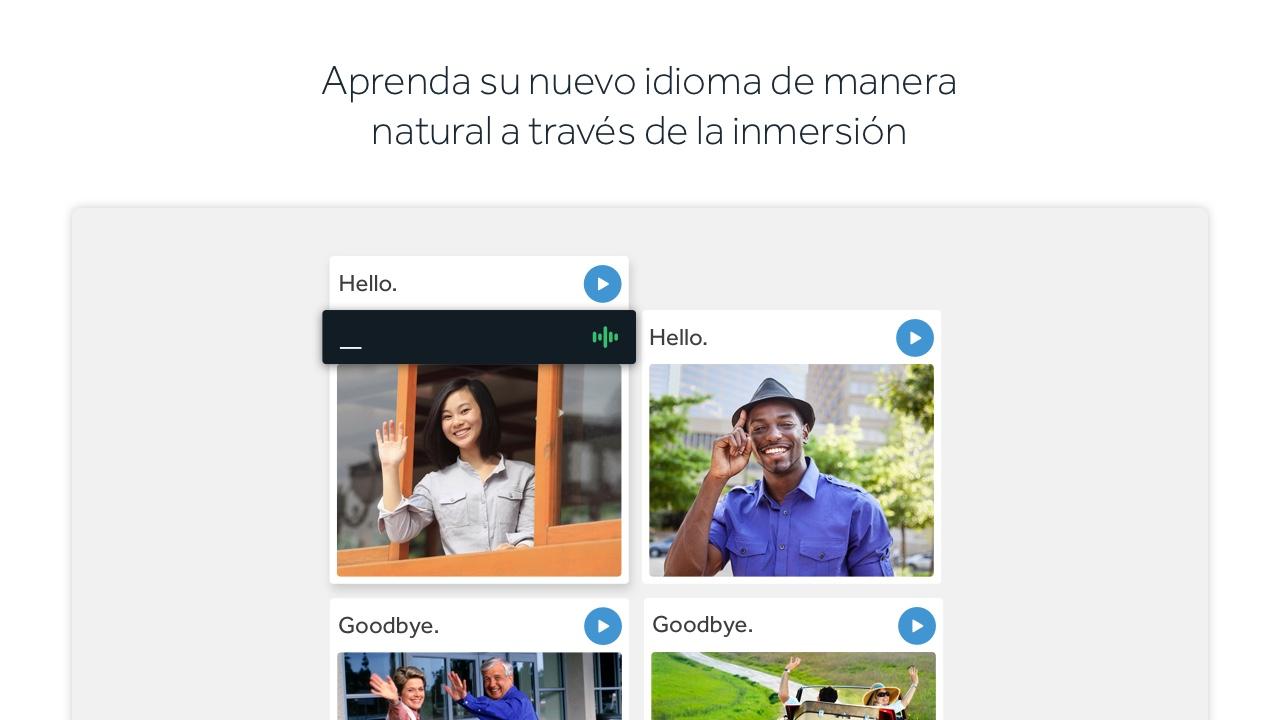This screenshot has width=1278, height=720.
Task: Tap the green voice waveform in the dark bar
Action: (x=605, y=338)
